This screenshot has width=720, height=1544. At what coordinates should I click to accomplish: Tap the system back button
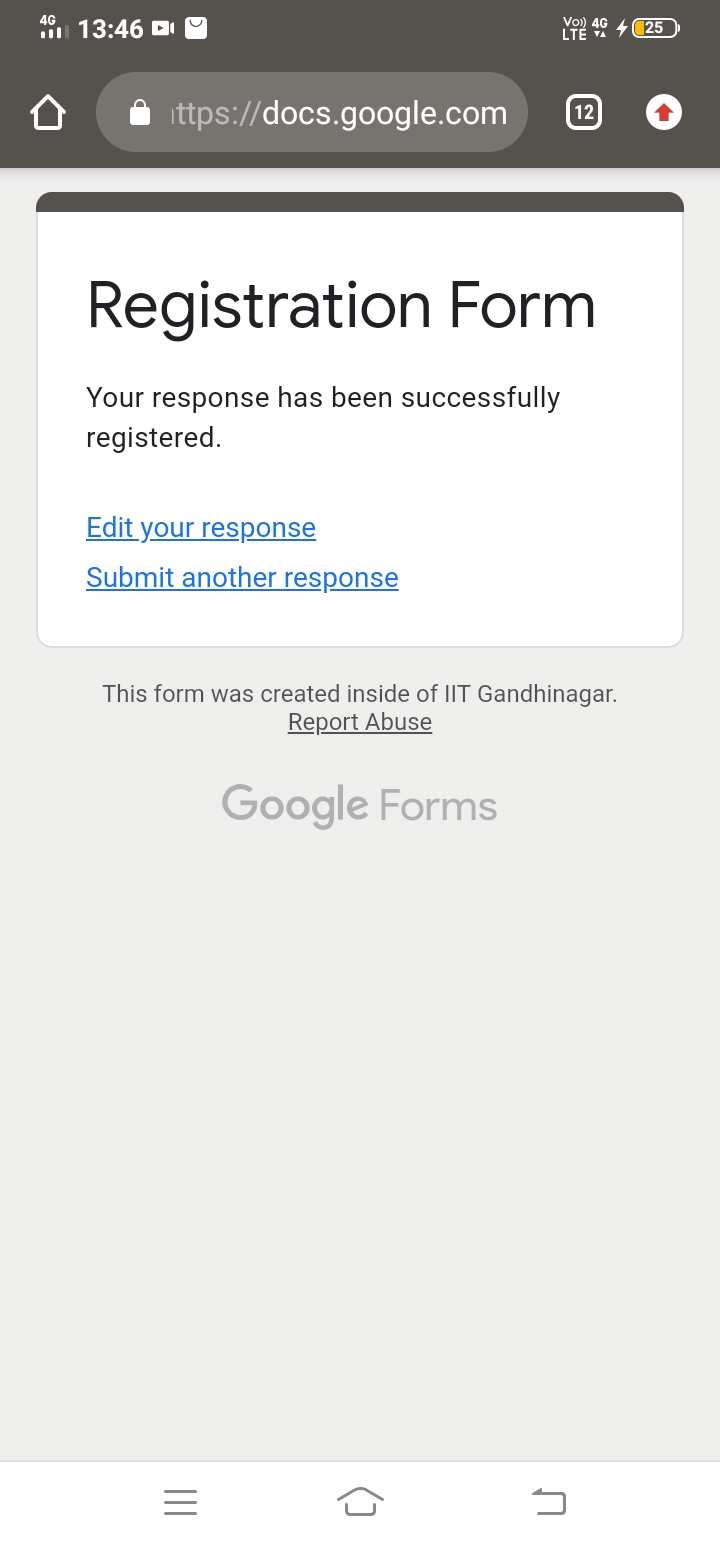pos(548,1501)
